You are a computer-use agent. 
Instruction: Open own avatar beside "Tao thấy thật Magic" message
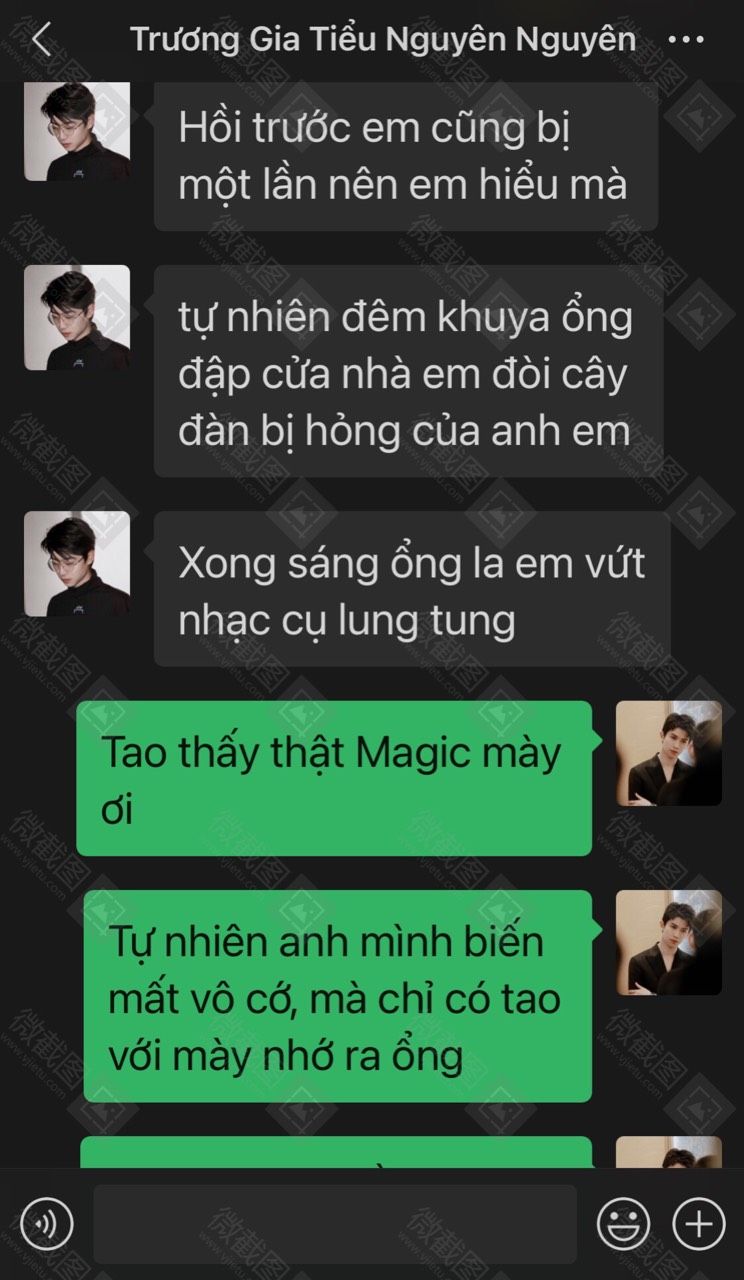[x=668, y=753]
